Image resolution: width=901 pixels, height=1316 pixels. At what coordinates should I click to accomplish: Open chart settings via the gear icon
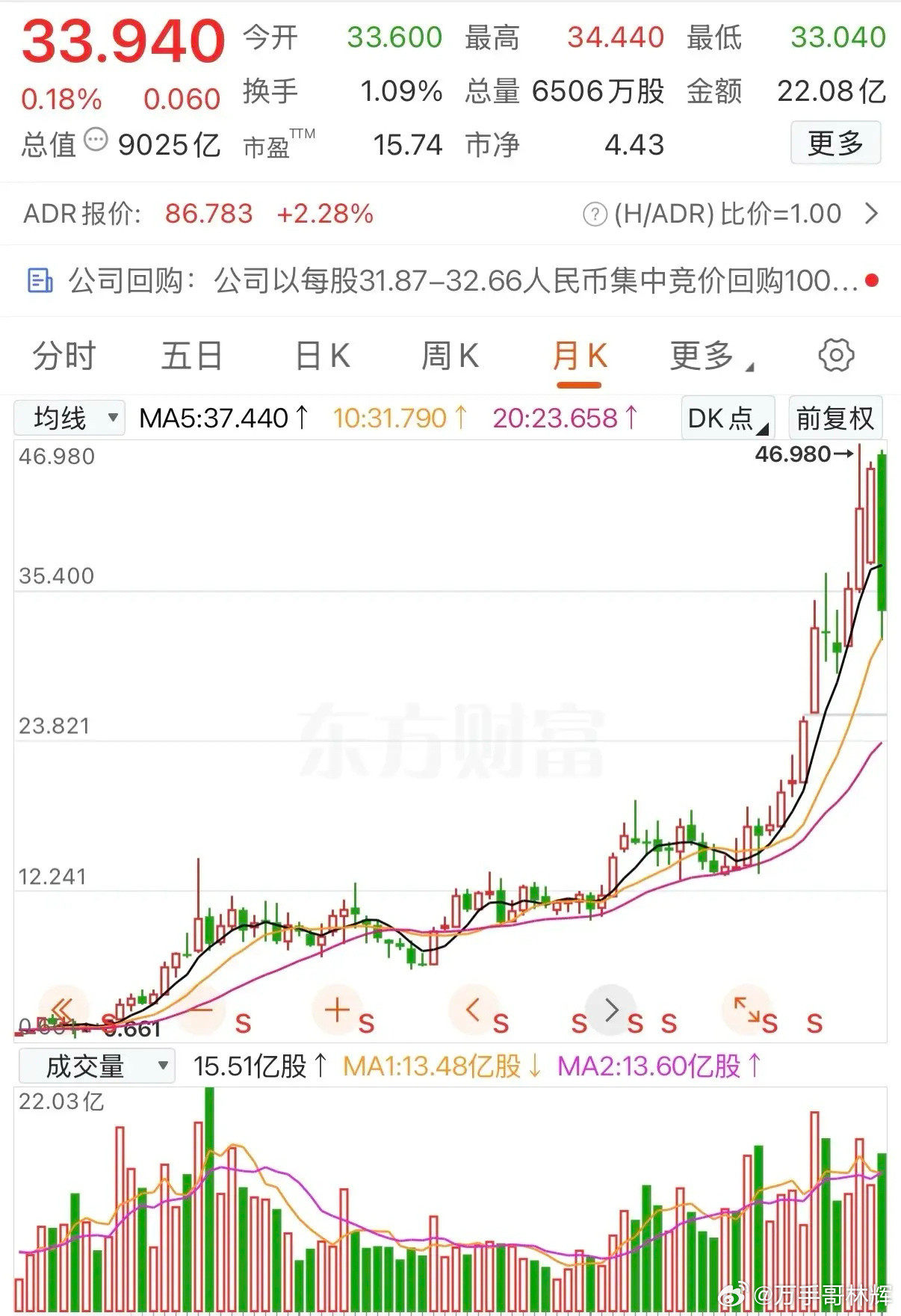pyautogui.click(x=837, y=356)
